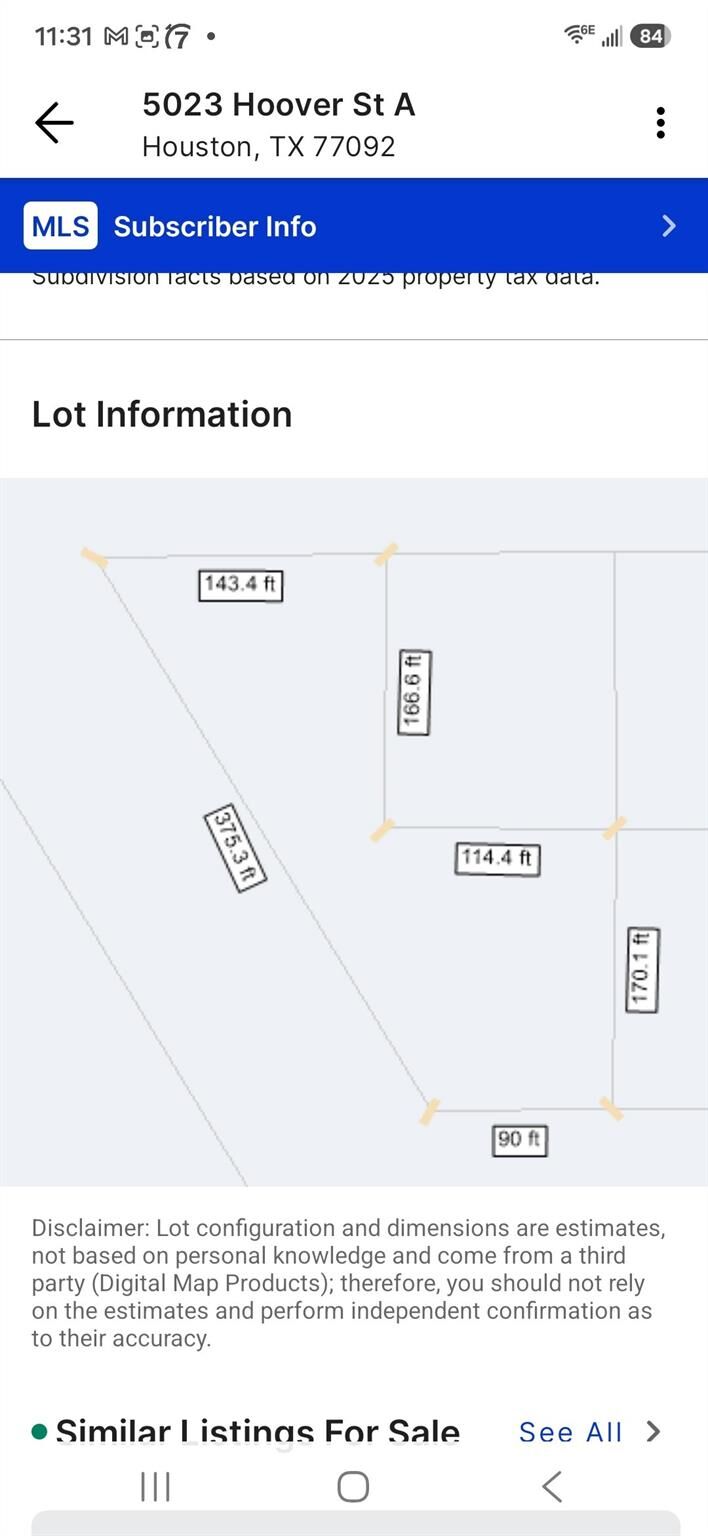The width and height of the screenshot is (708, 1536).
Task: Go back using the top-left arrow
Action: click(54, 123)
